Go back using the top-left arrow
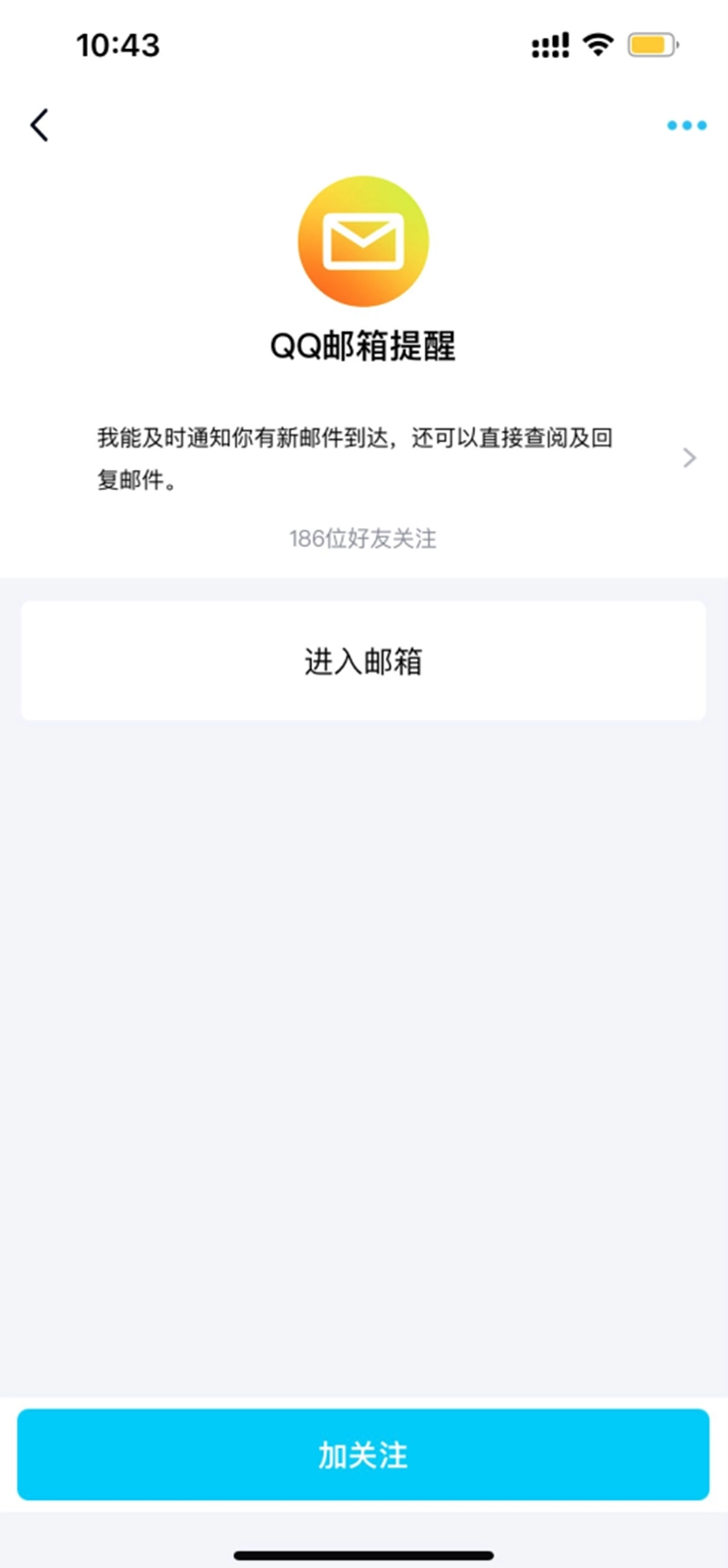The height and width of the screenshot is (1568, 728). (40, 126)
